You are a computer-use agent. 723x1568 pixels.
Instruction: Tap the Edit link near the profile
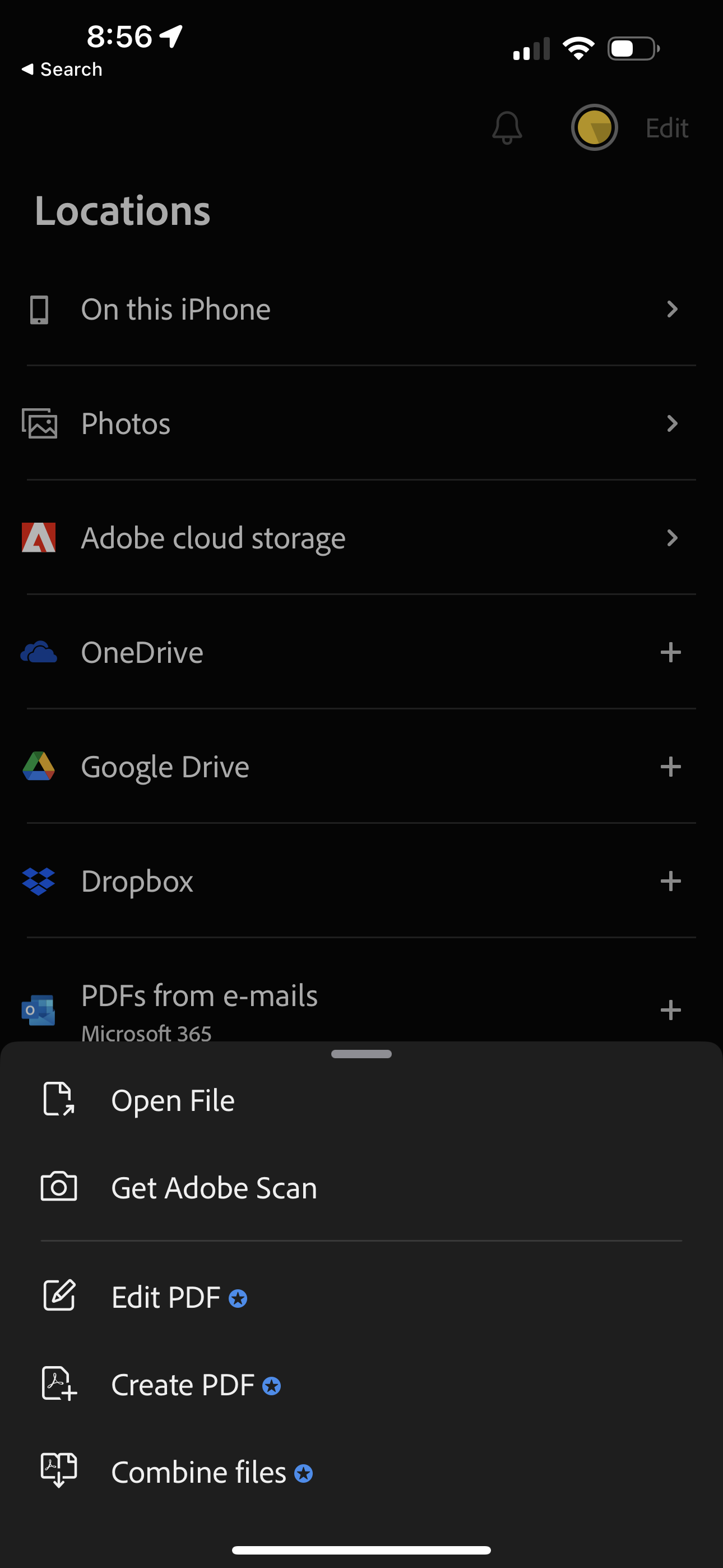[666, 128]
